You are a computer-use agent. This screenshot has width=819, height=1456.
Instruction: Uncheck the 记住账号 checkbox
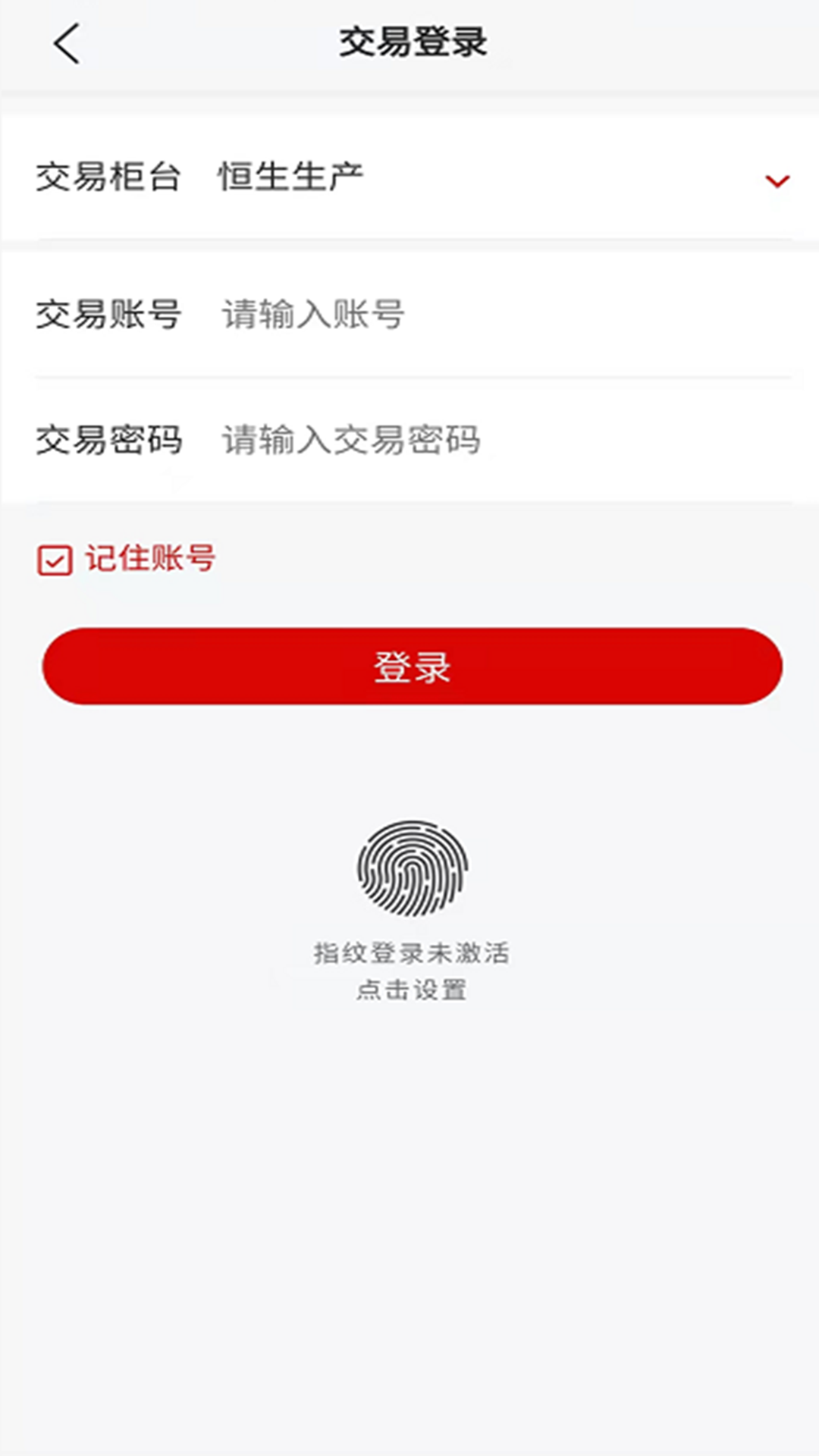point(55,560)
